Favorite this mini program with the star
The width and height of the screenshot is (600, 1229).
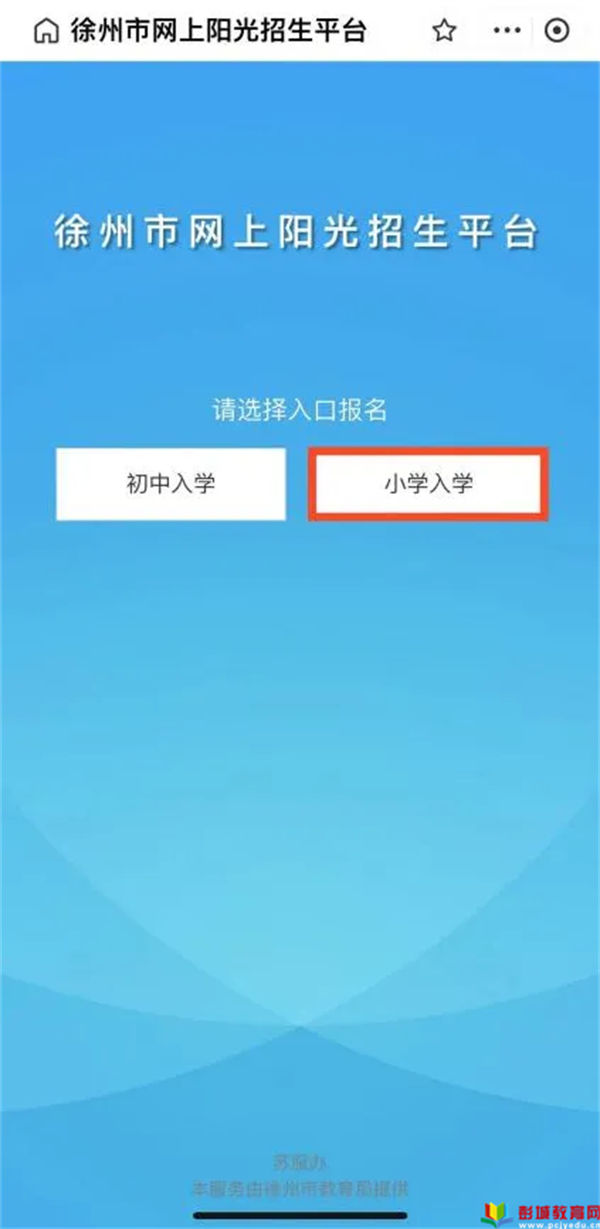click(x=444, y=31)
